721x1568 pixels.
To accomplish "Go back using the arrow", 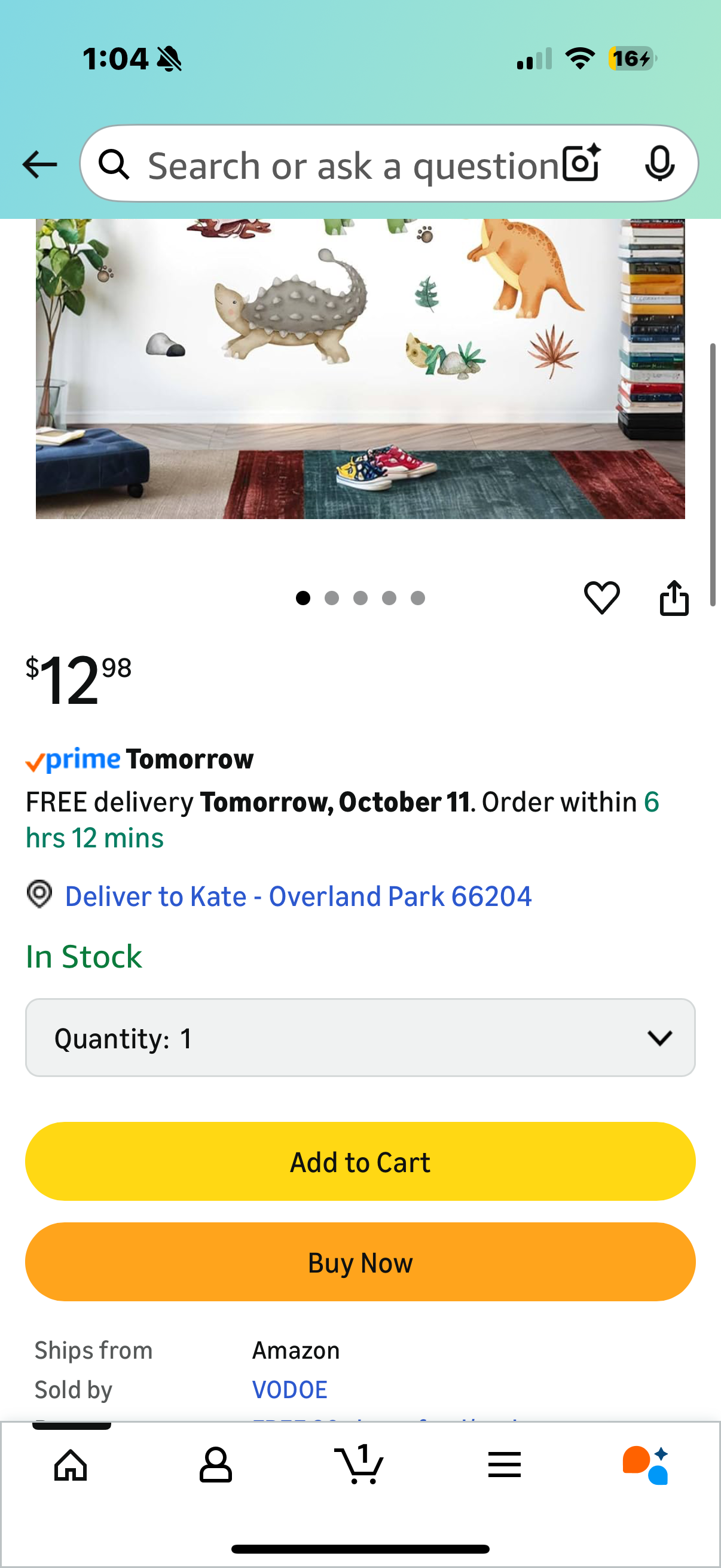I will pos(39,164).
